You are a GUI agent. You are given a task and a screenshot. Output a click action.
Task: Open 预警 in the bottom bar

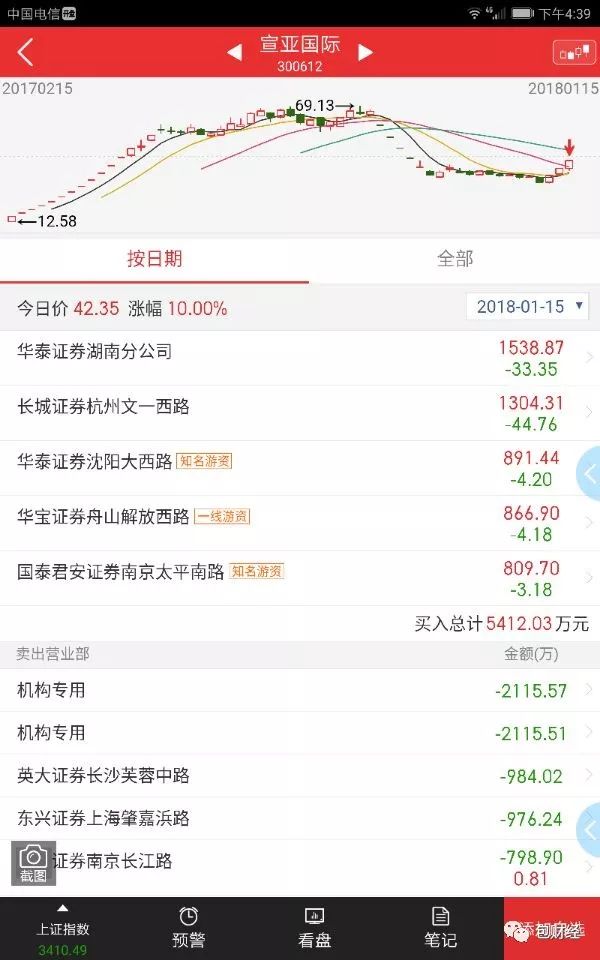coord(188,928)
